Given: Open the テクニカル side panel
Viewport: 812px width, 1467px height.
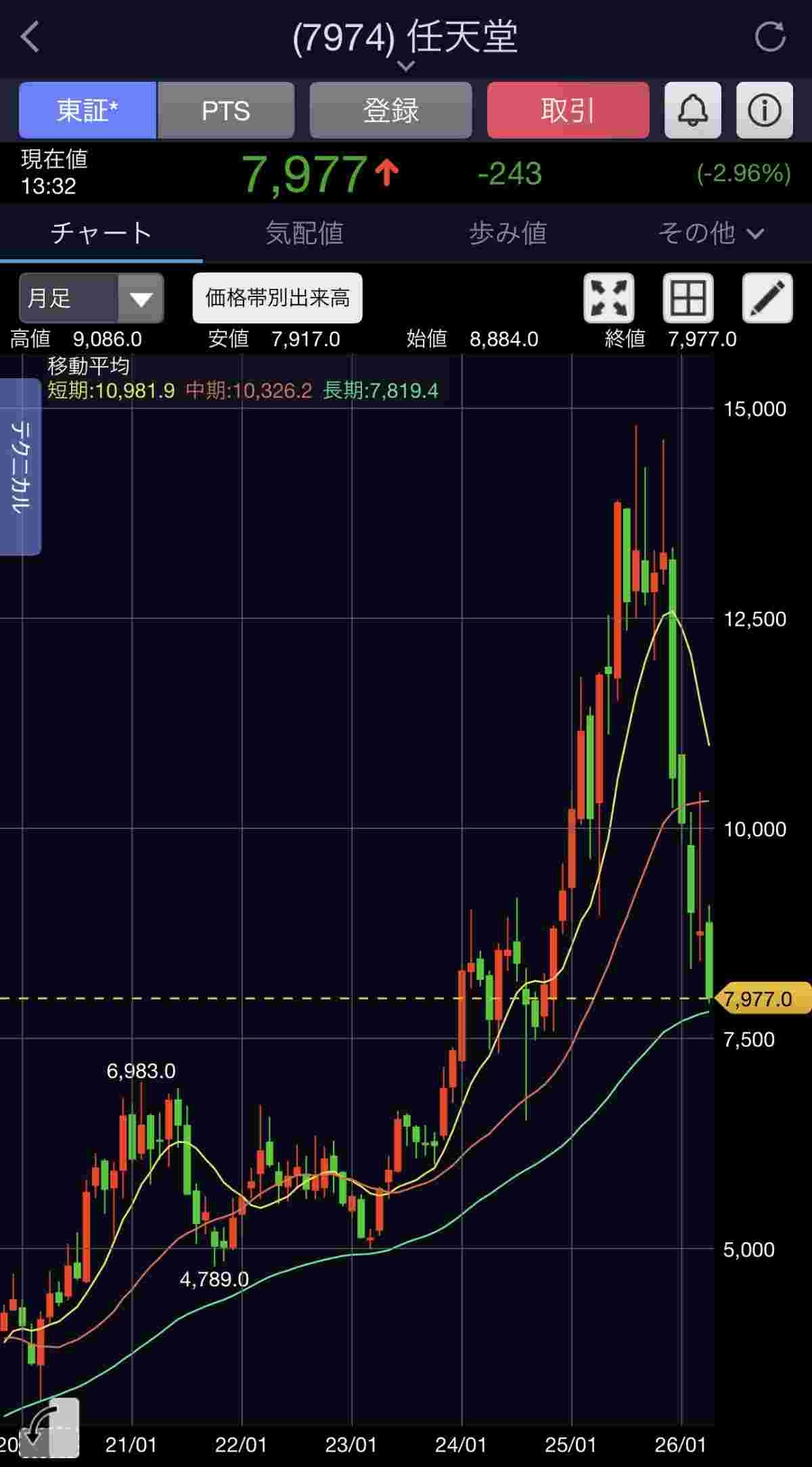Looking at the screenshot, I should [20, 467].
